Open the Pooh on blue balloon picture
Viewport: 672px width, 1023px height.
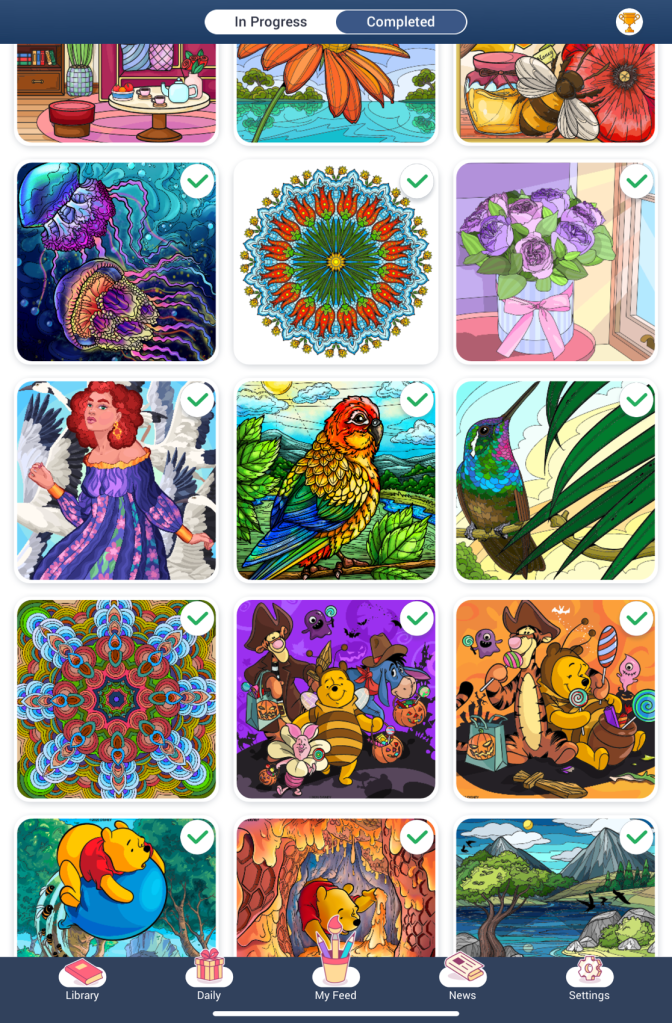116,885
